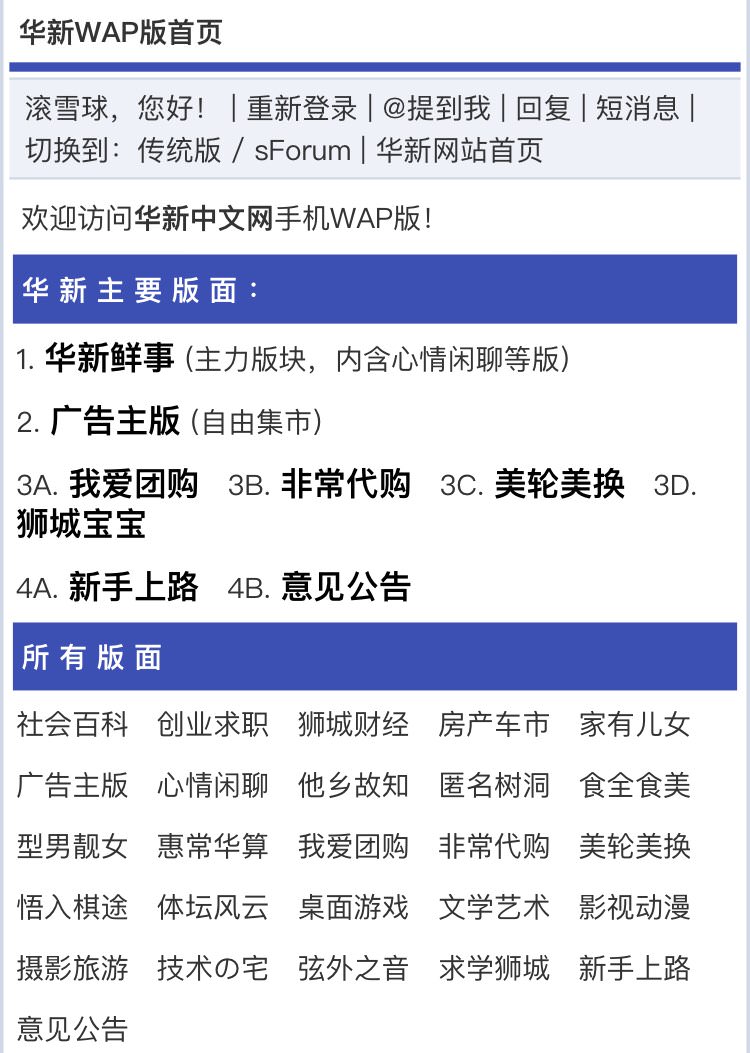Visit the 房产车市 board
This screenshot has width=750, height=1053.
494,724
